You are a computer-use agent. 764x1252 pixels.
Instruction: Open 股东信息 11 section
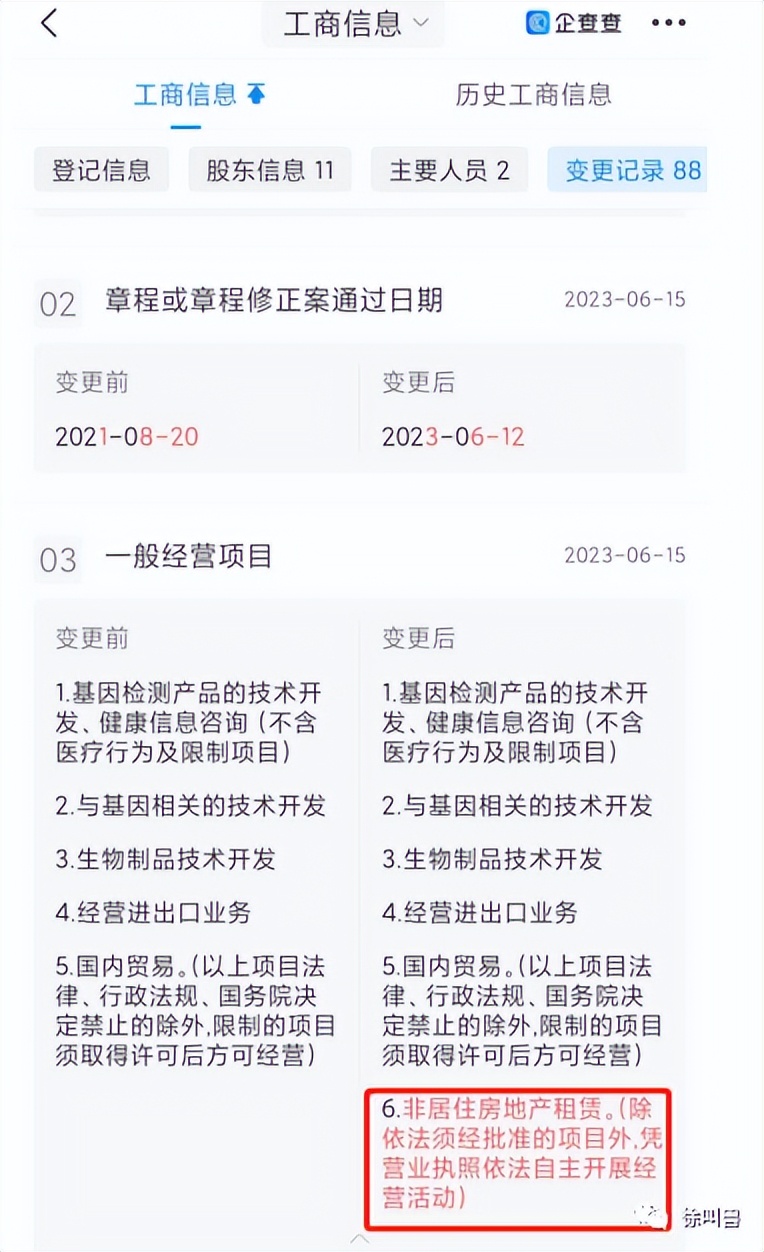point(269,169)
